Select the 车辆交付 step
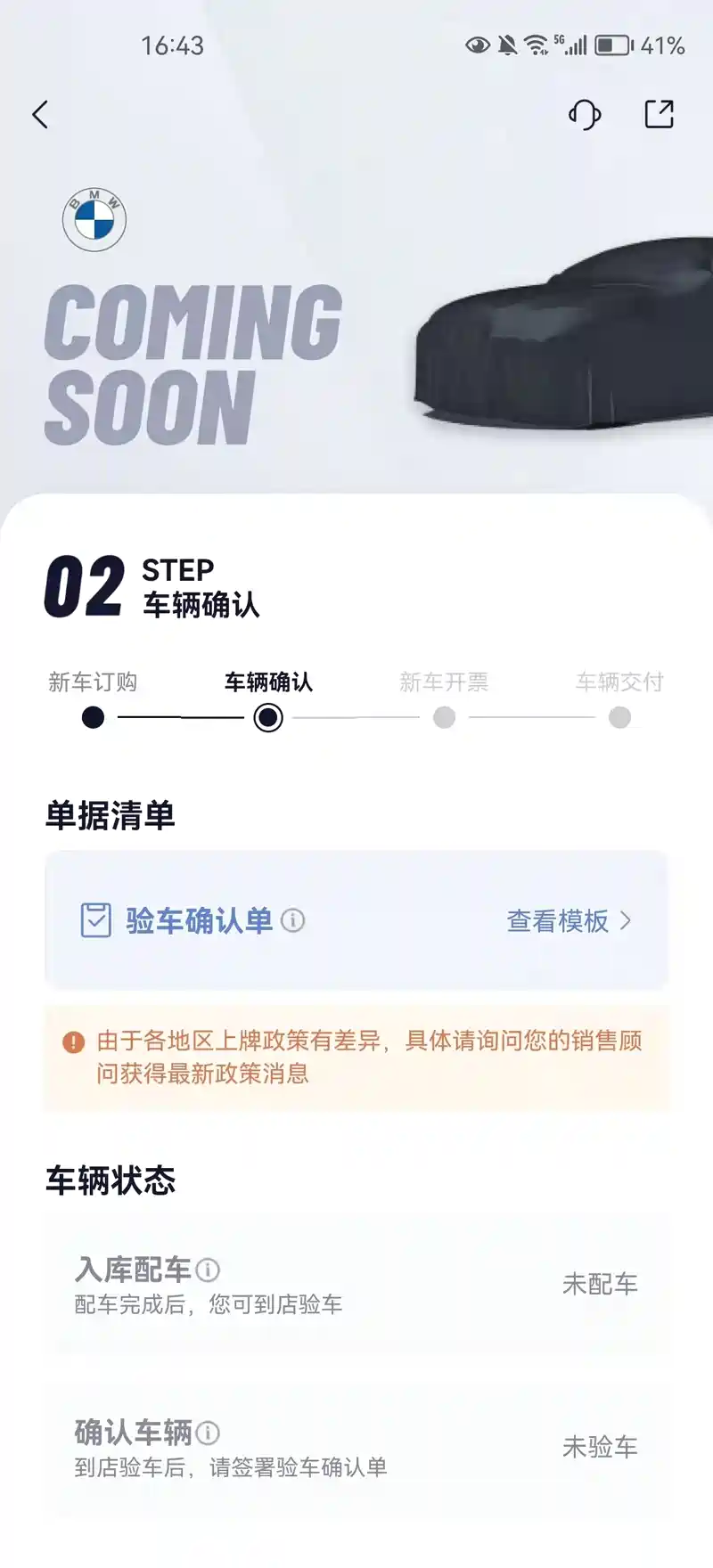713x1568 pixels. (619, 700)
